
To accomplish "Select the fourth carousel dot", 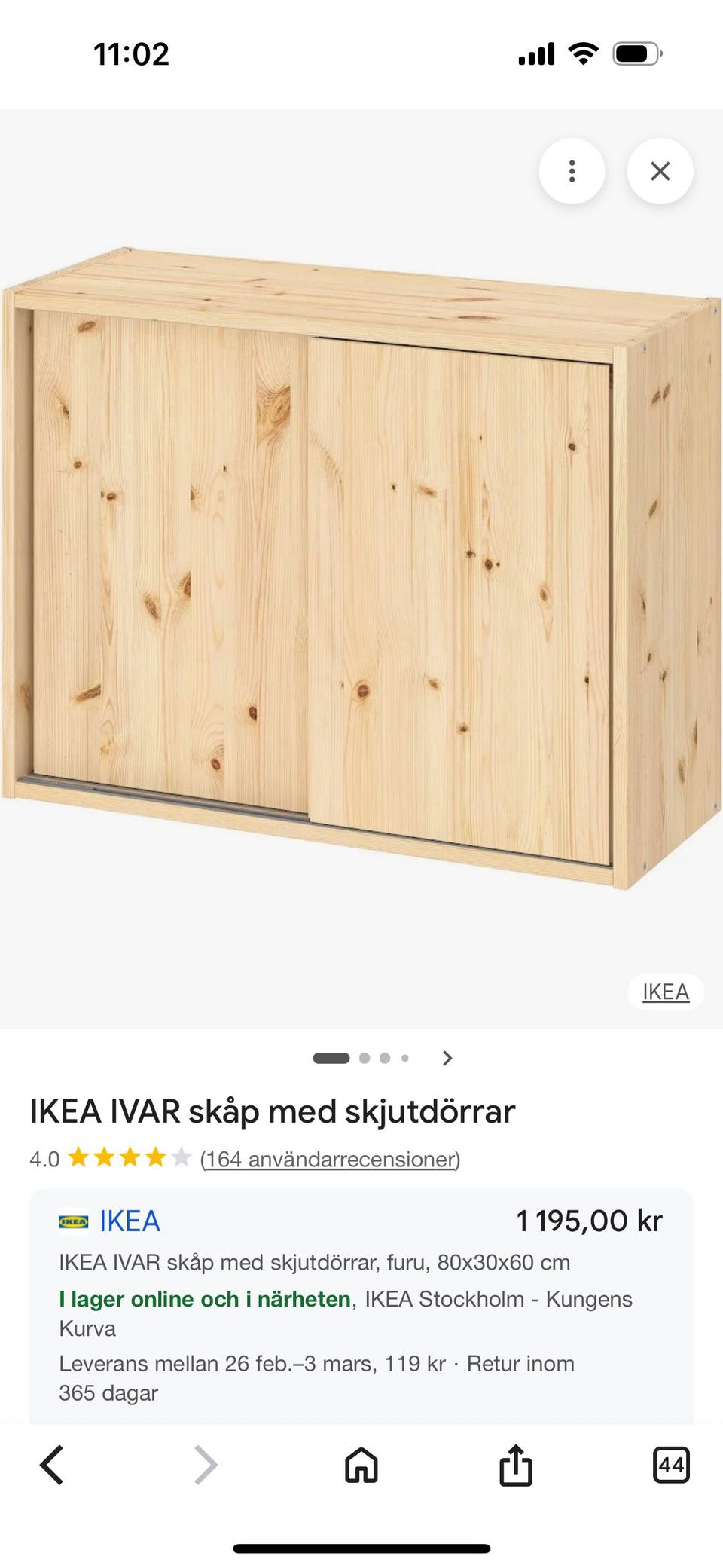I will (406, 1059).
